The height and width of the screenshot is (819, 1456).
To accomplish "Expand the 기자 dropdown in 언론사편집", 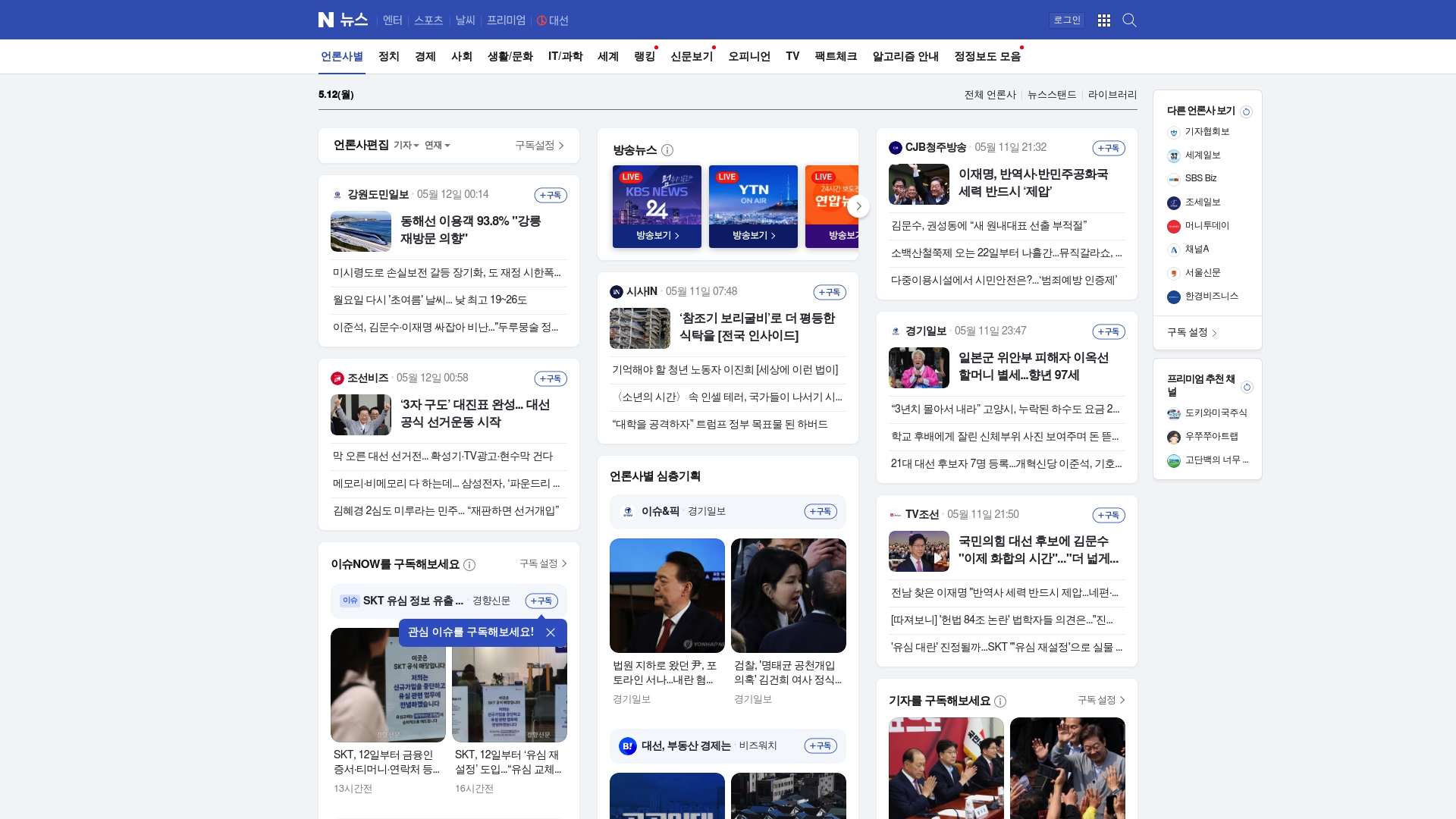I will point(406,146).
